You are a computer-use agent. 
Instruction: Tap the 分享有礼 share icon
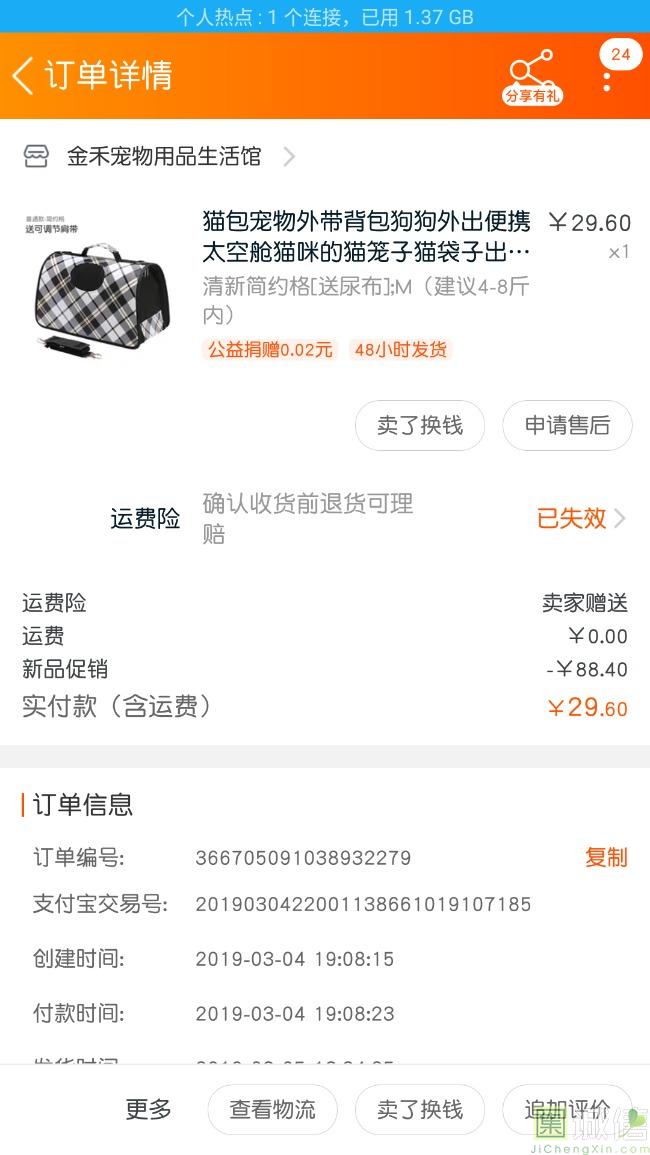(532, 75)
